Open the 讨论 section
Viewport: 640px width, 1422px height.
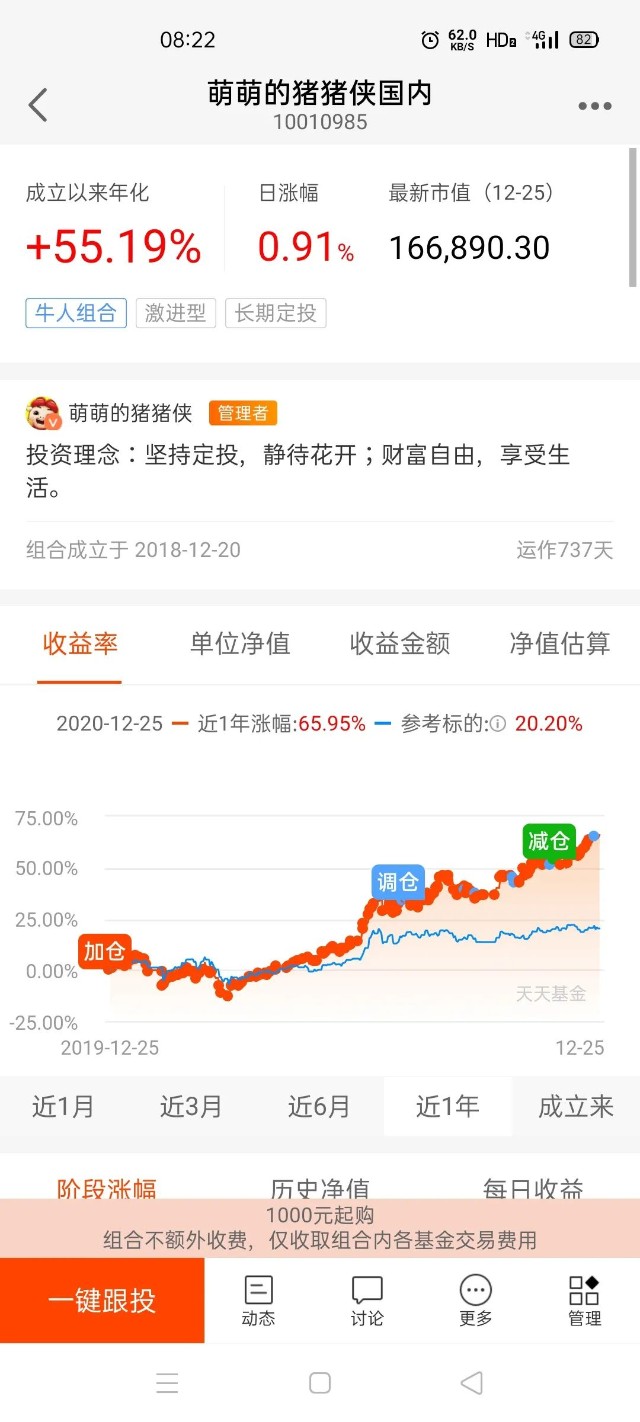click(367, 1300)
